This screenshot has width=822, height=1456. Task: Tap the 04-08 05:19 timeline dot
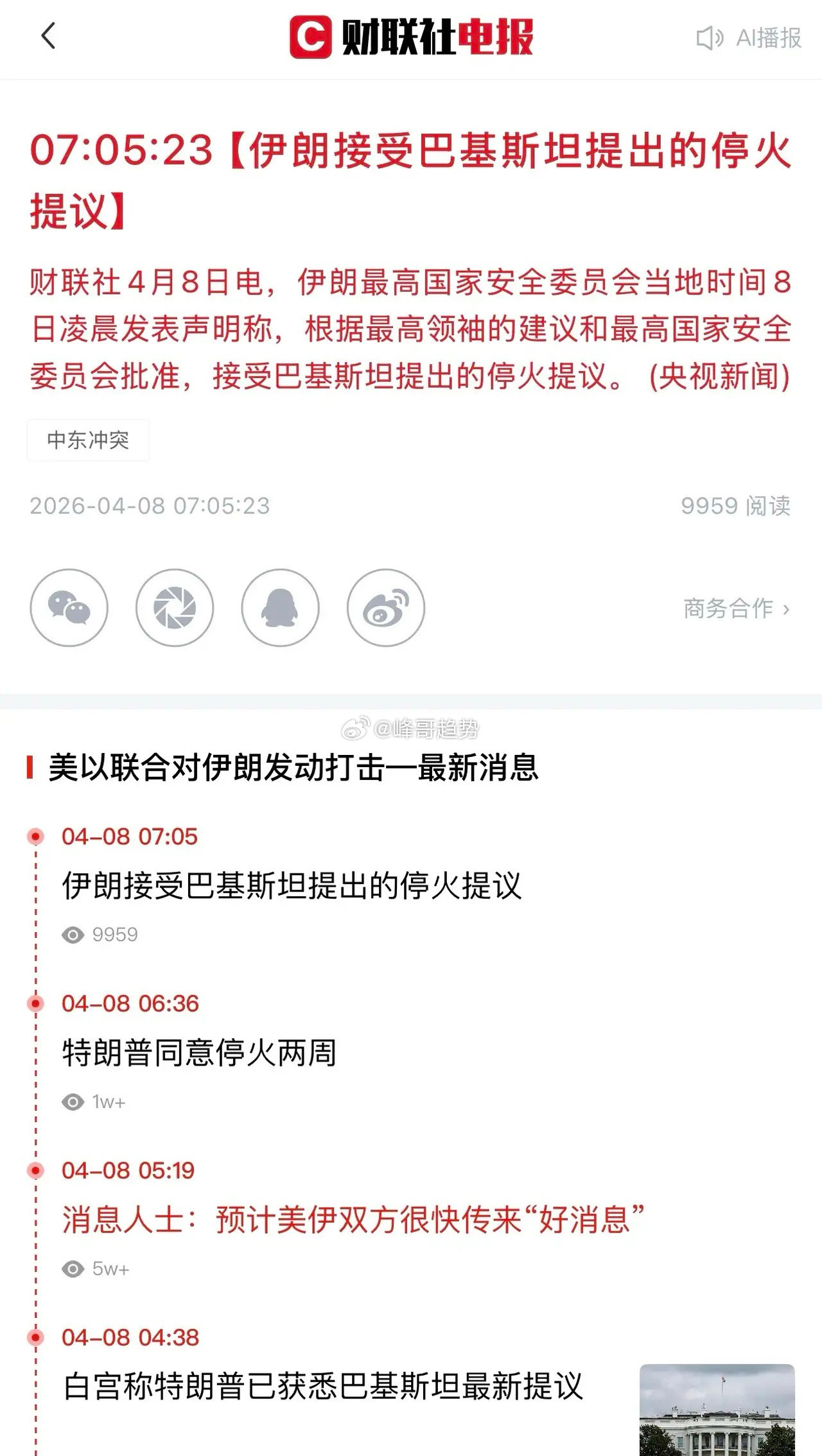[36, 1170]
